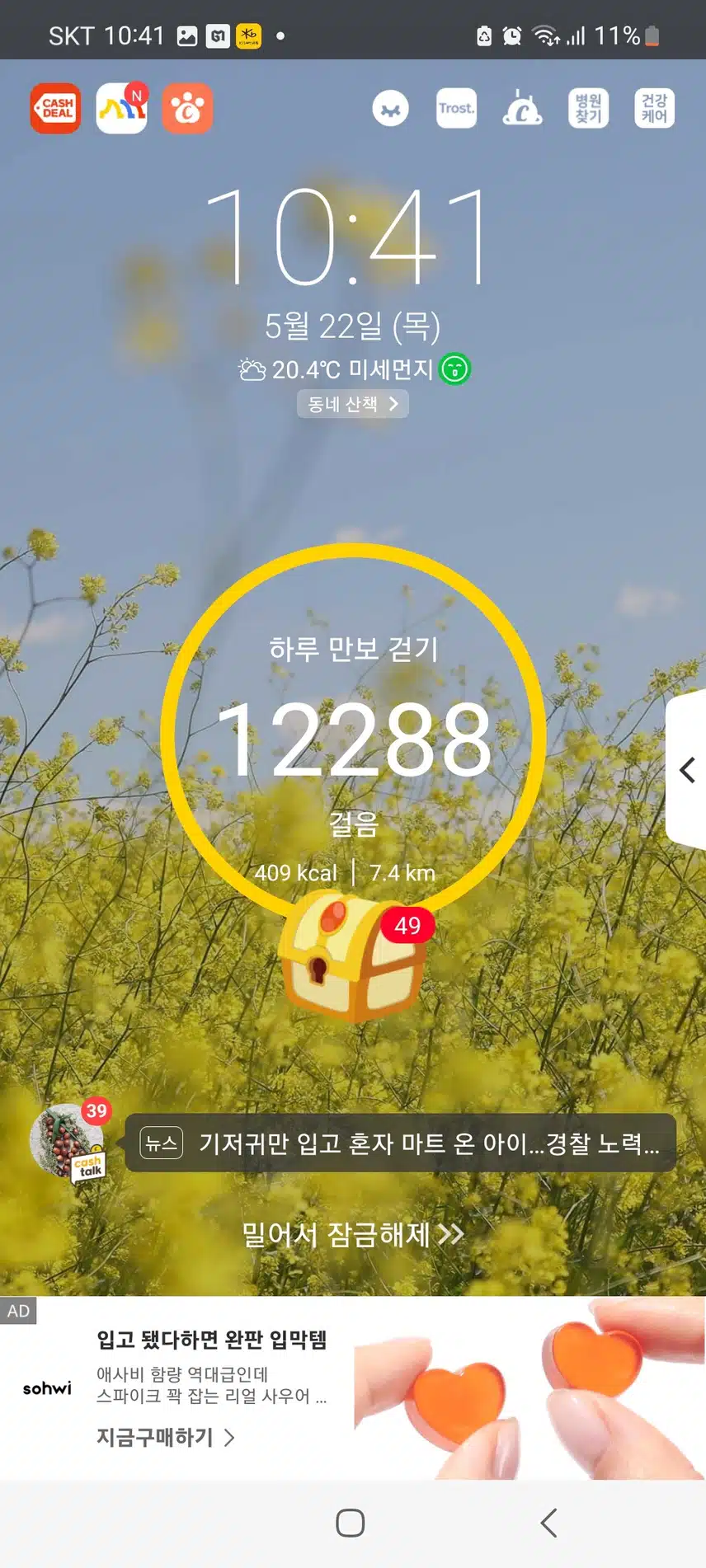Tap the orange paw icon
The width and height of the screenshot is (706, 1568).
click(x=188, y=108)
